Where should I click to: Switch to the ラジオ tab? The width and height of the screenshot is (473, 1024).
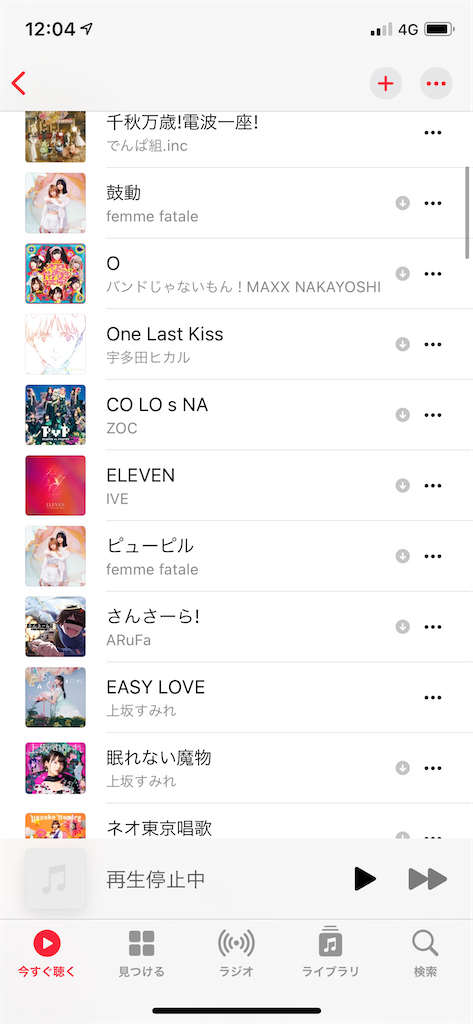(236, 953)
